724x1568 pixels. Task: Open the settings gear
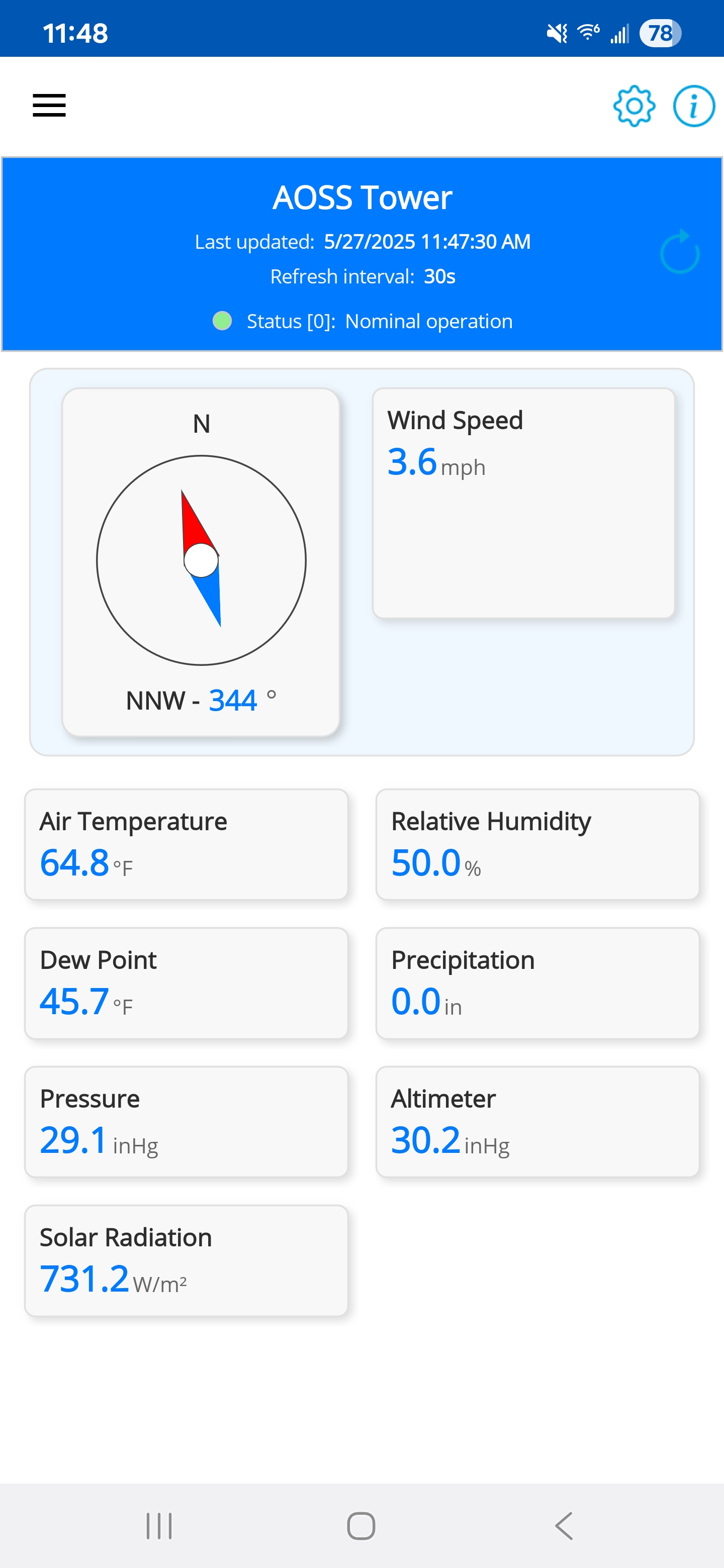point(634,106)
